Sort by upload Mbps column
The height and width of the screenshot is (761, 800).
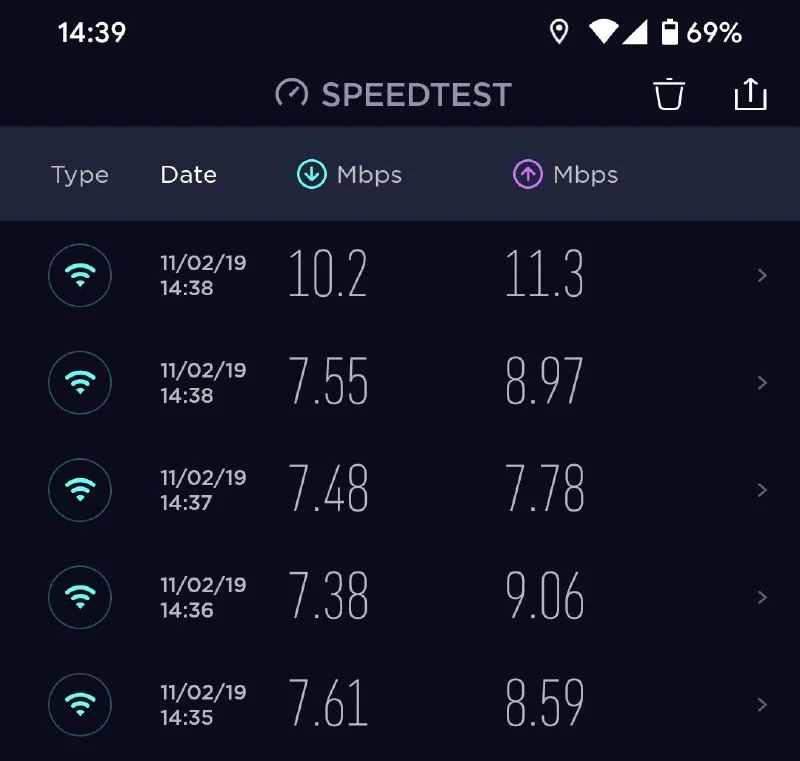(566, 175)
